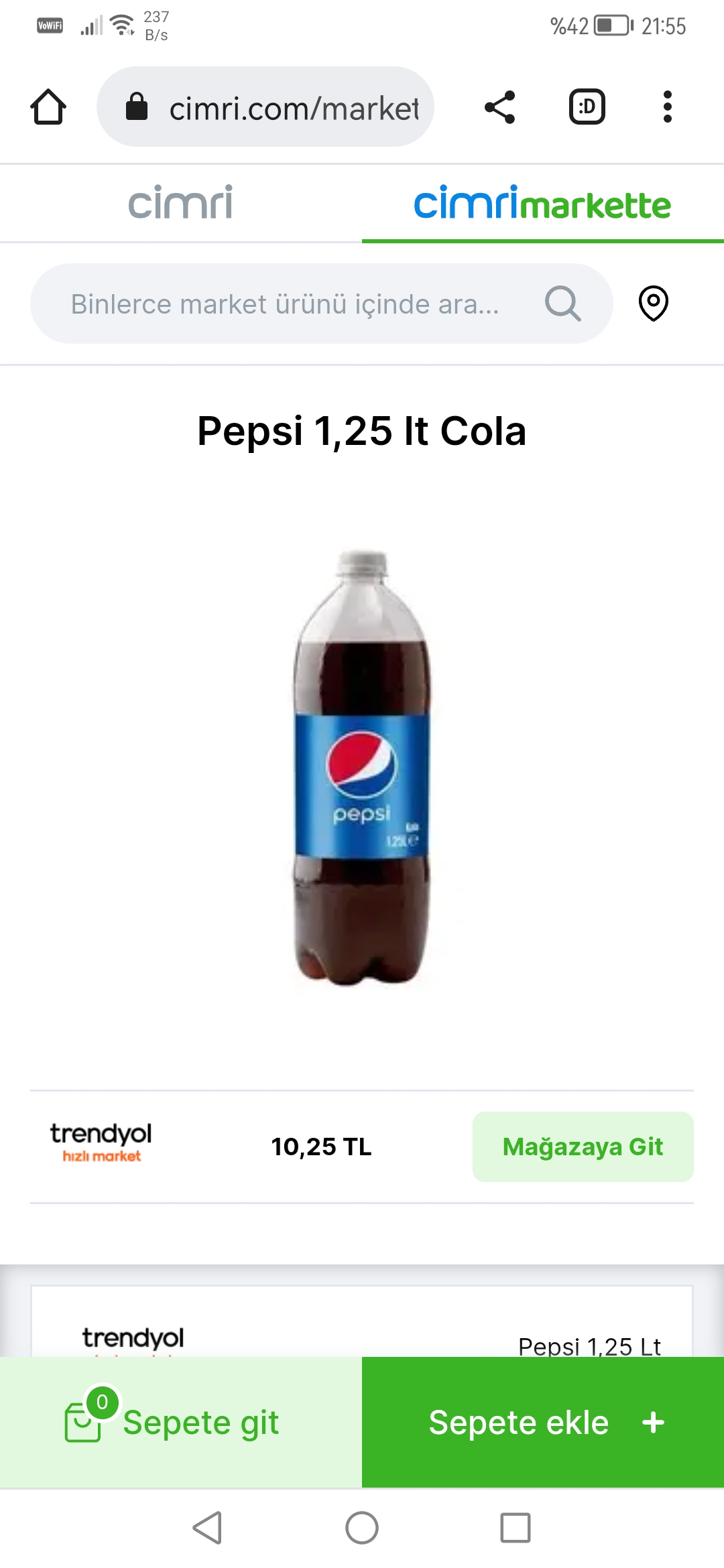Select the cimrimarkette tab
This screenshot has height=1568, width=724.
542,203
